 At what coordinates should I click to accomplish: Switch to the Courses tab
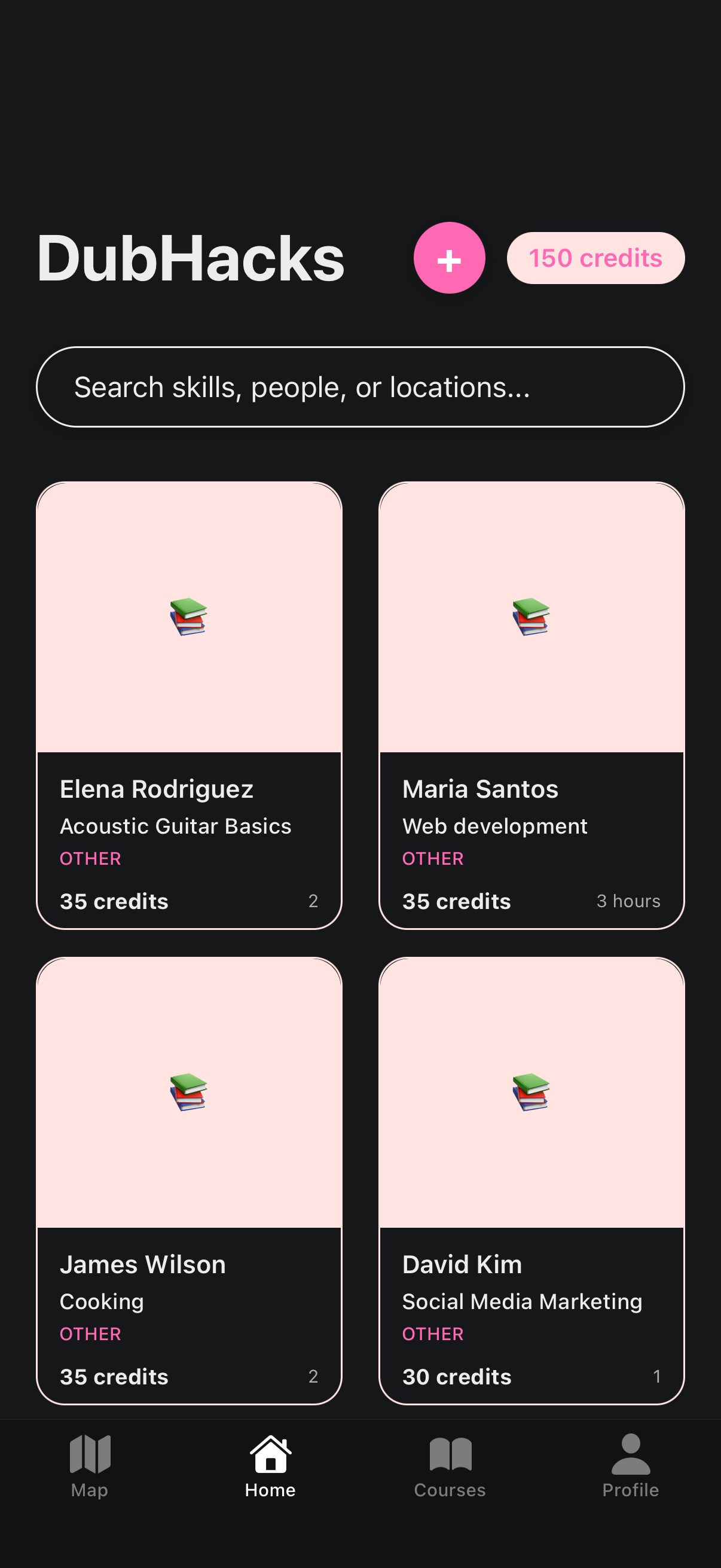point(450,1465)
